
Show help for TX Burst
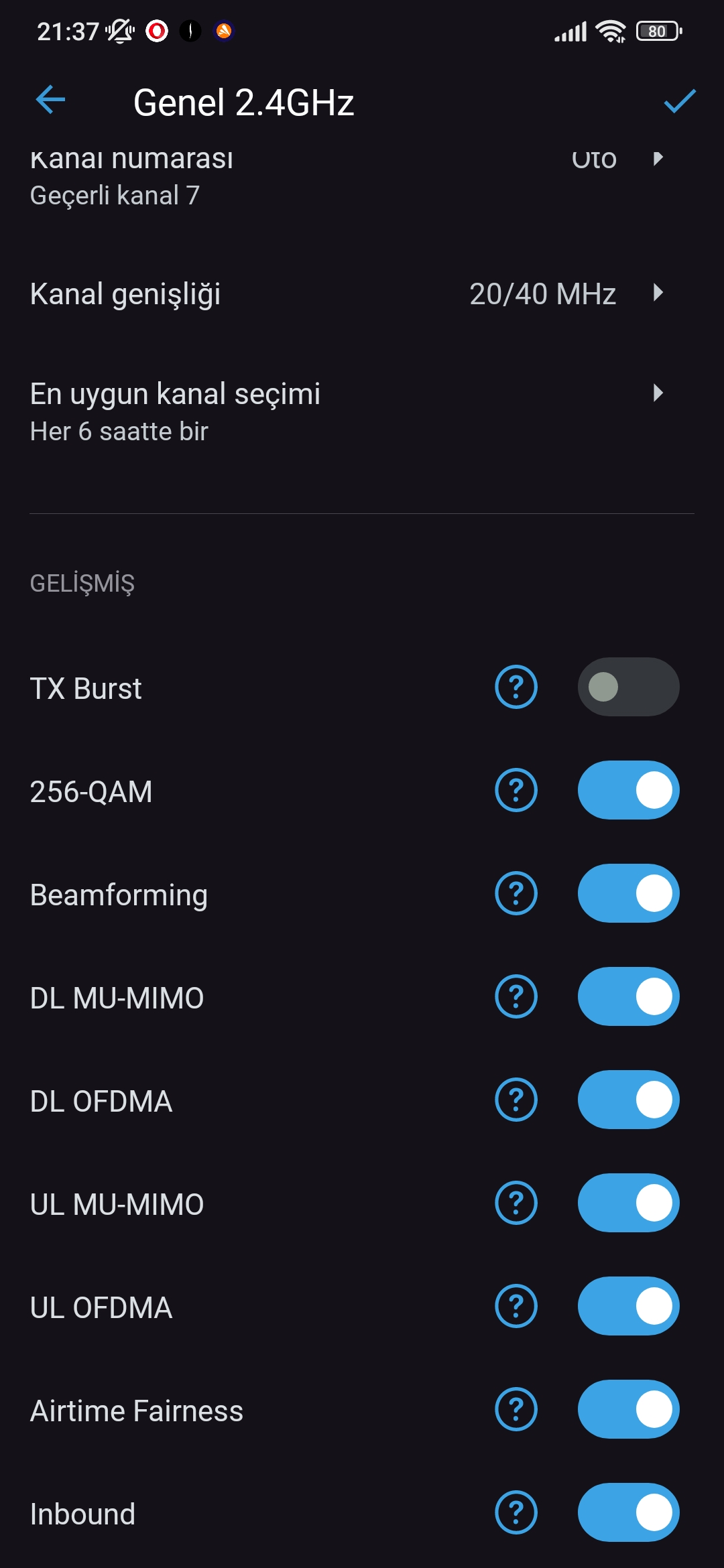coord(516,687)
